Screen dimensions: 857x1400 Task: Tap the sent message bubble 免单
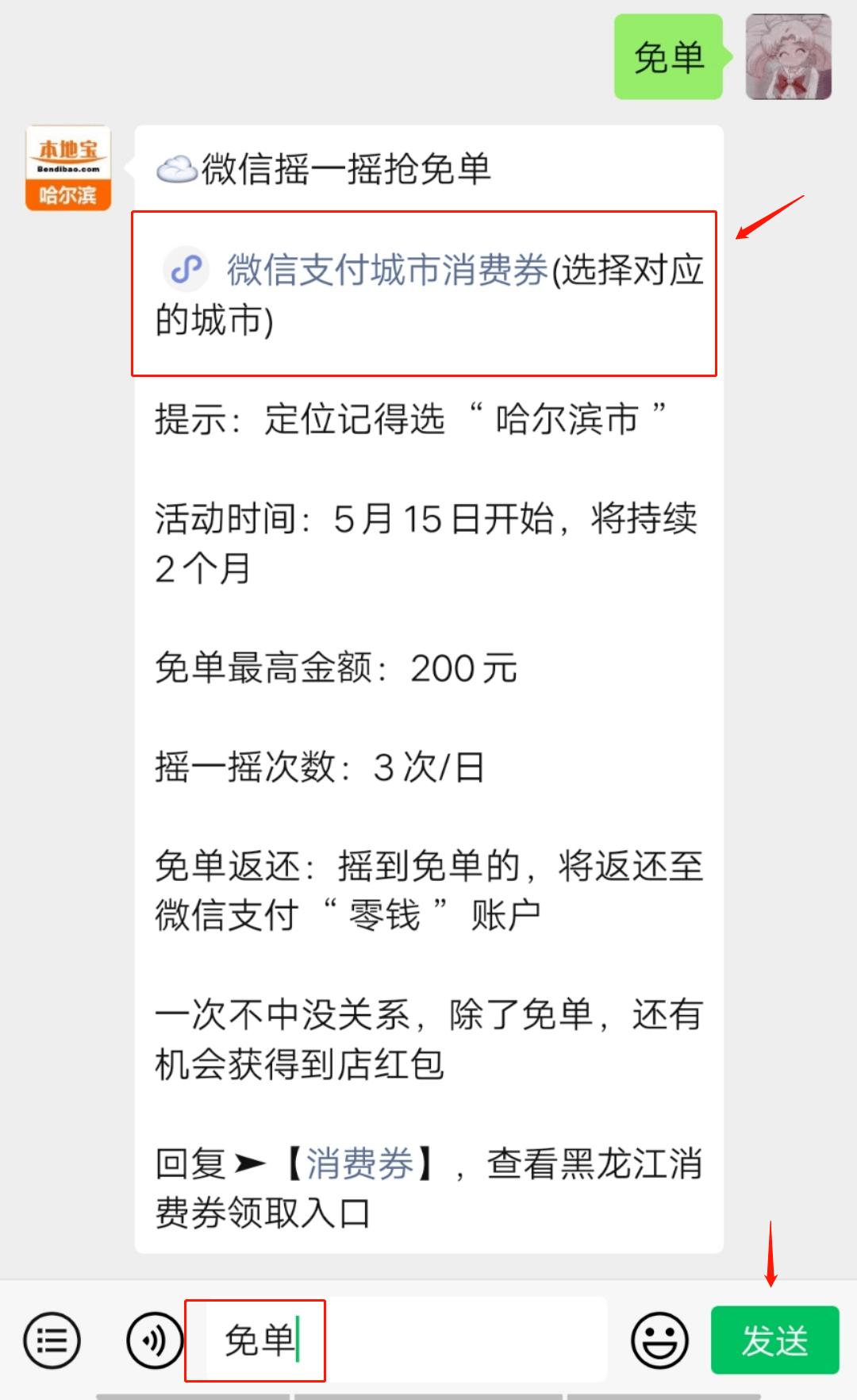[x=668, y=56]
